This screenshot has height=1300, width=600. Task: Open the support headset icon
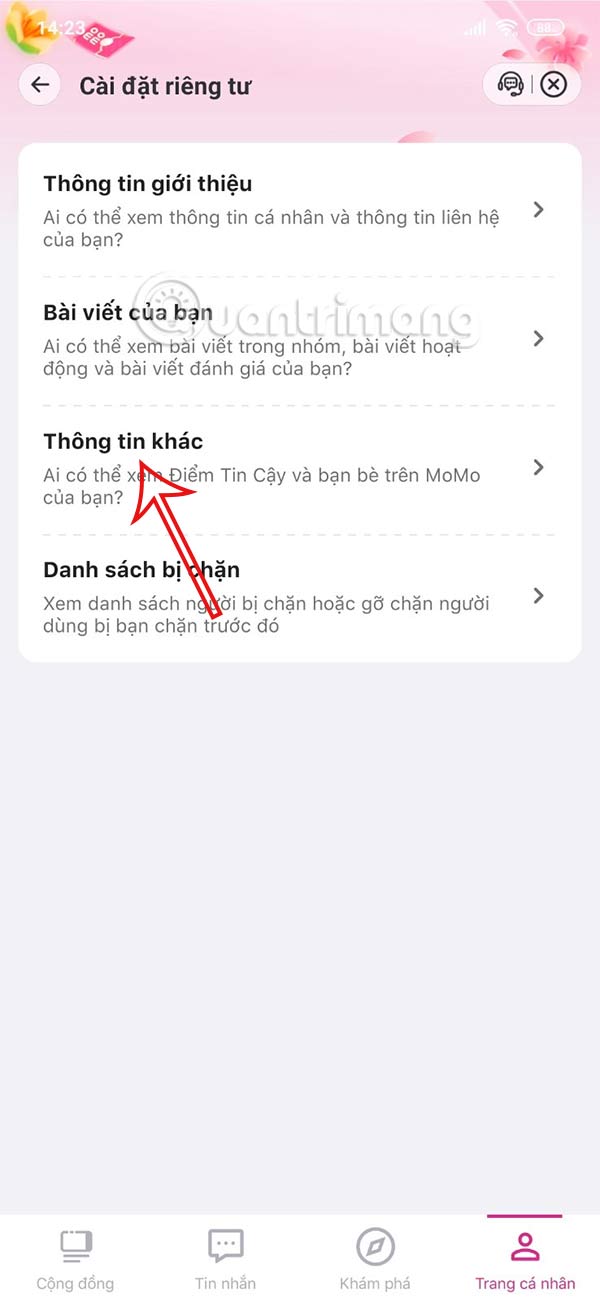tap(511, 85)
